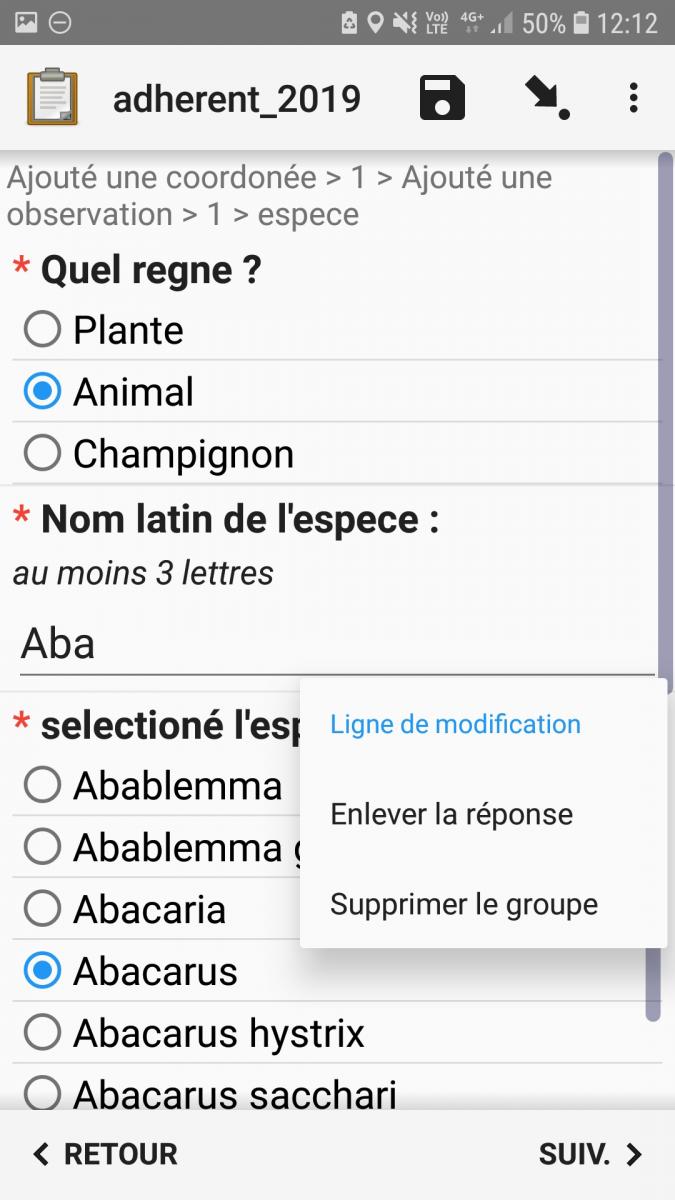Screen dimensions: 675x1200
Task: Go back with the RETOUR button
Action: (105, 1154)
